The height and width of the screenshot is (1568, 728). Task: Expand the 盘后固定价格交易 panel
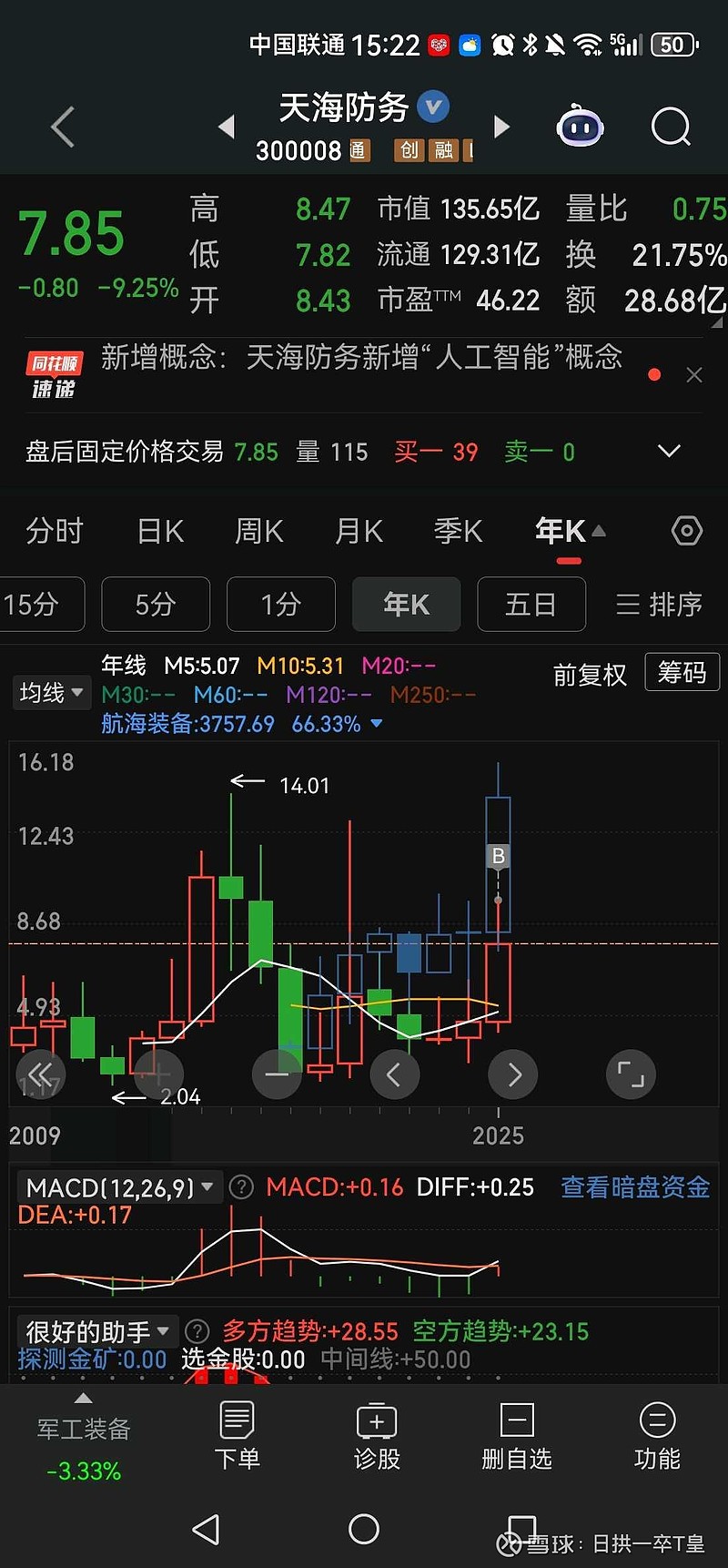point(669,451)
